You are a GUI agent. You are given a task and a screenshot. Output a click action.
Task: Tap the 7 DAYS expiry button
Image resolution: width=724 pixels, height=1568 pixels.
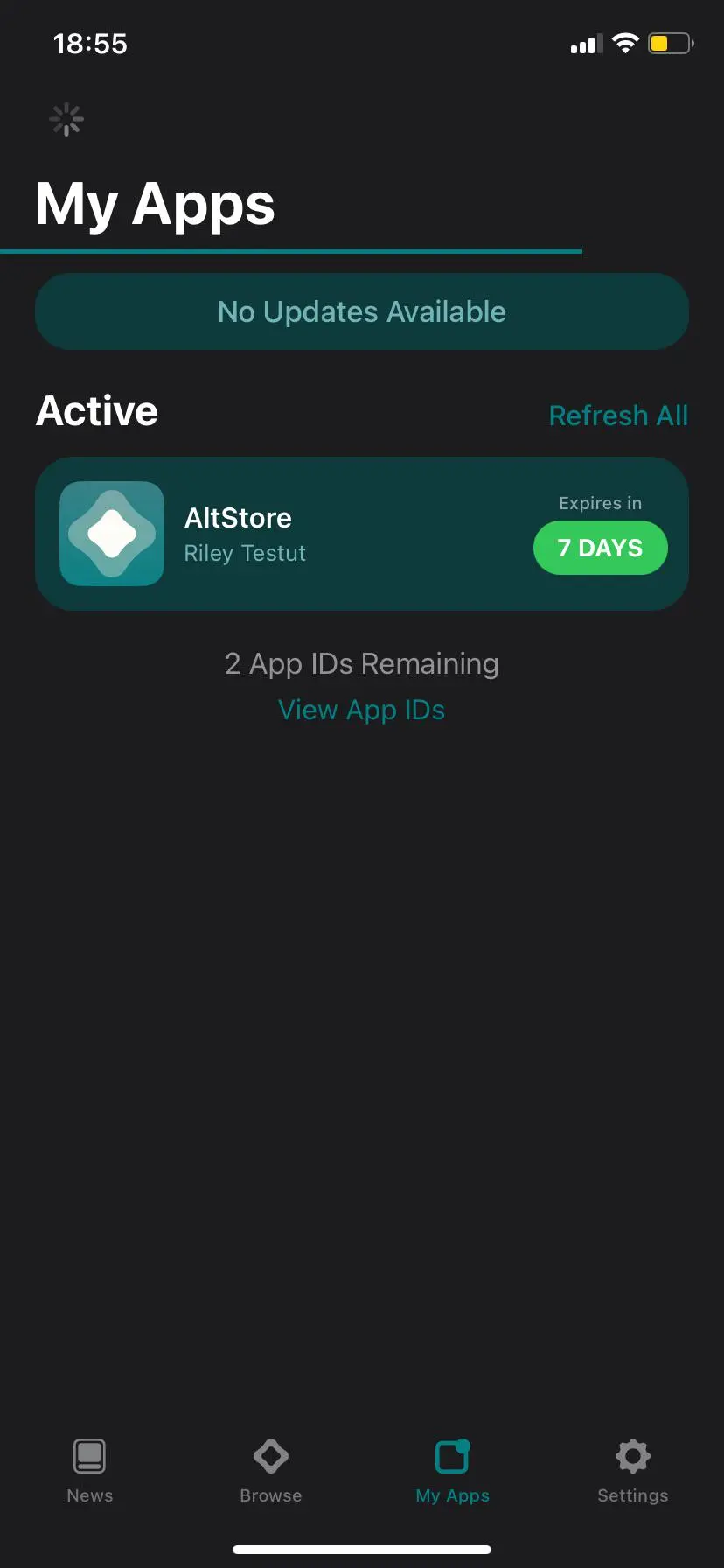[600, 548]
